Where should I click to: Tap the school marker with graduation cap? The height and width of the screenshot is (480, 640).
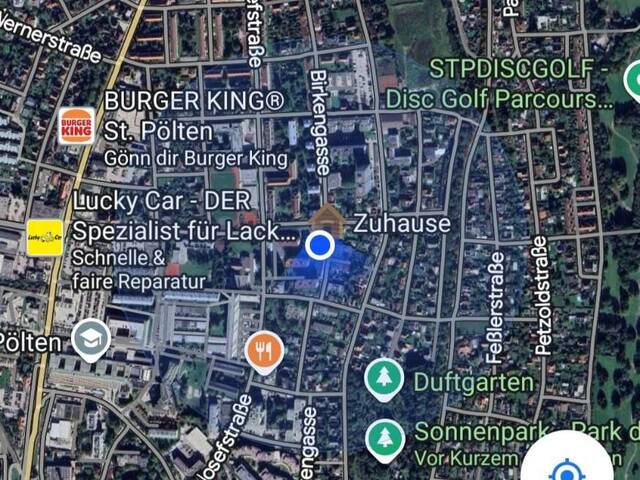point(90,340)
